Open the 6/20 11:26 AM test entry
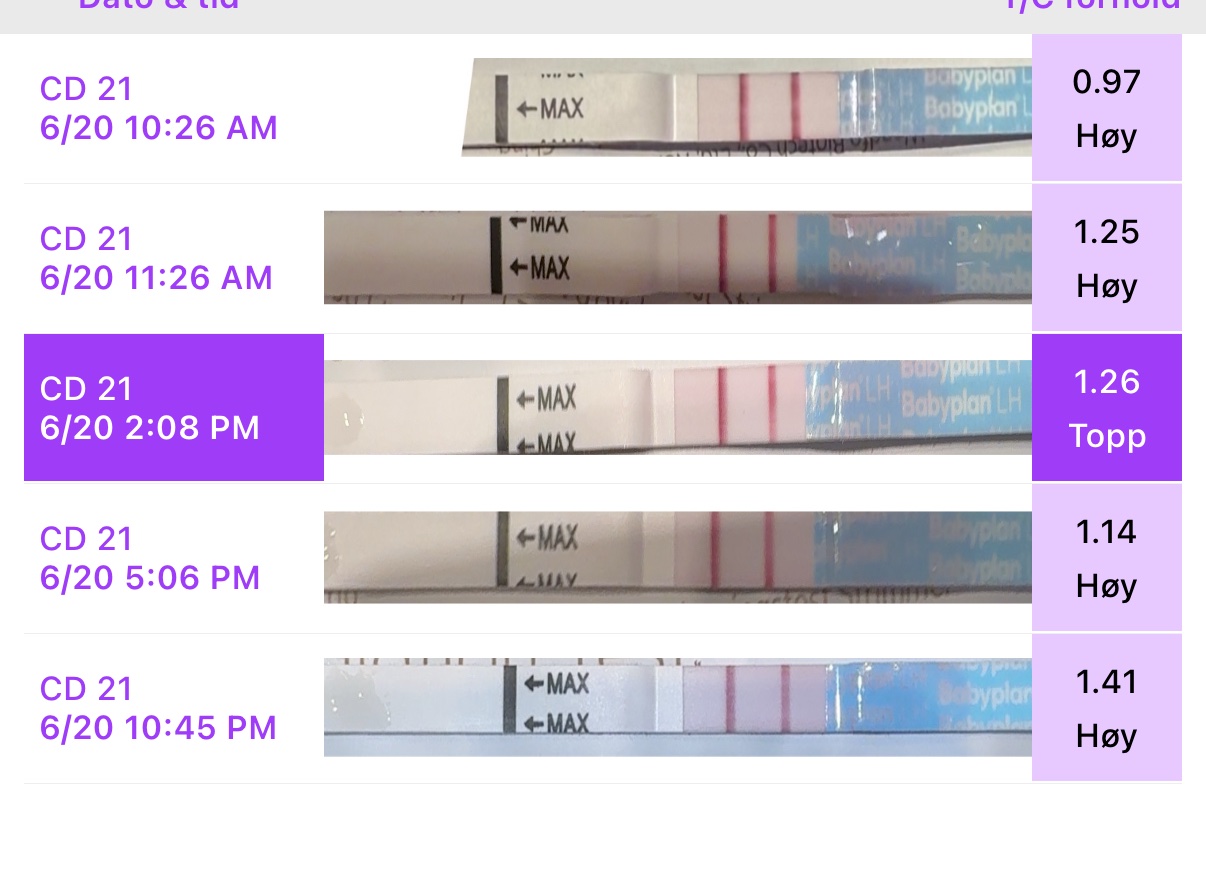The width and height of the screenshot is (1206, 879). 156,258
